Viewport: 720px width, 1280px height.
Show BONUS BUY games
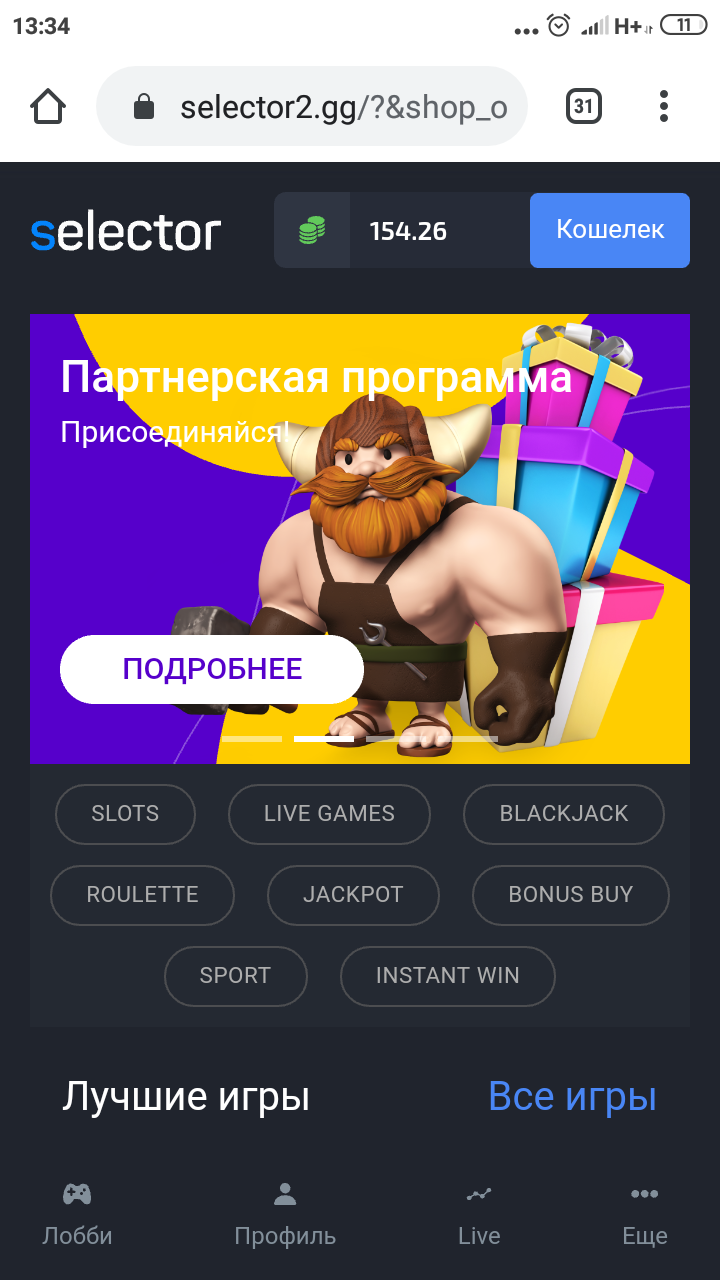pyautogui.click(x=571, y=895)
